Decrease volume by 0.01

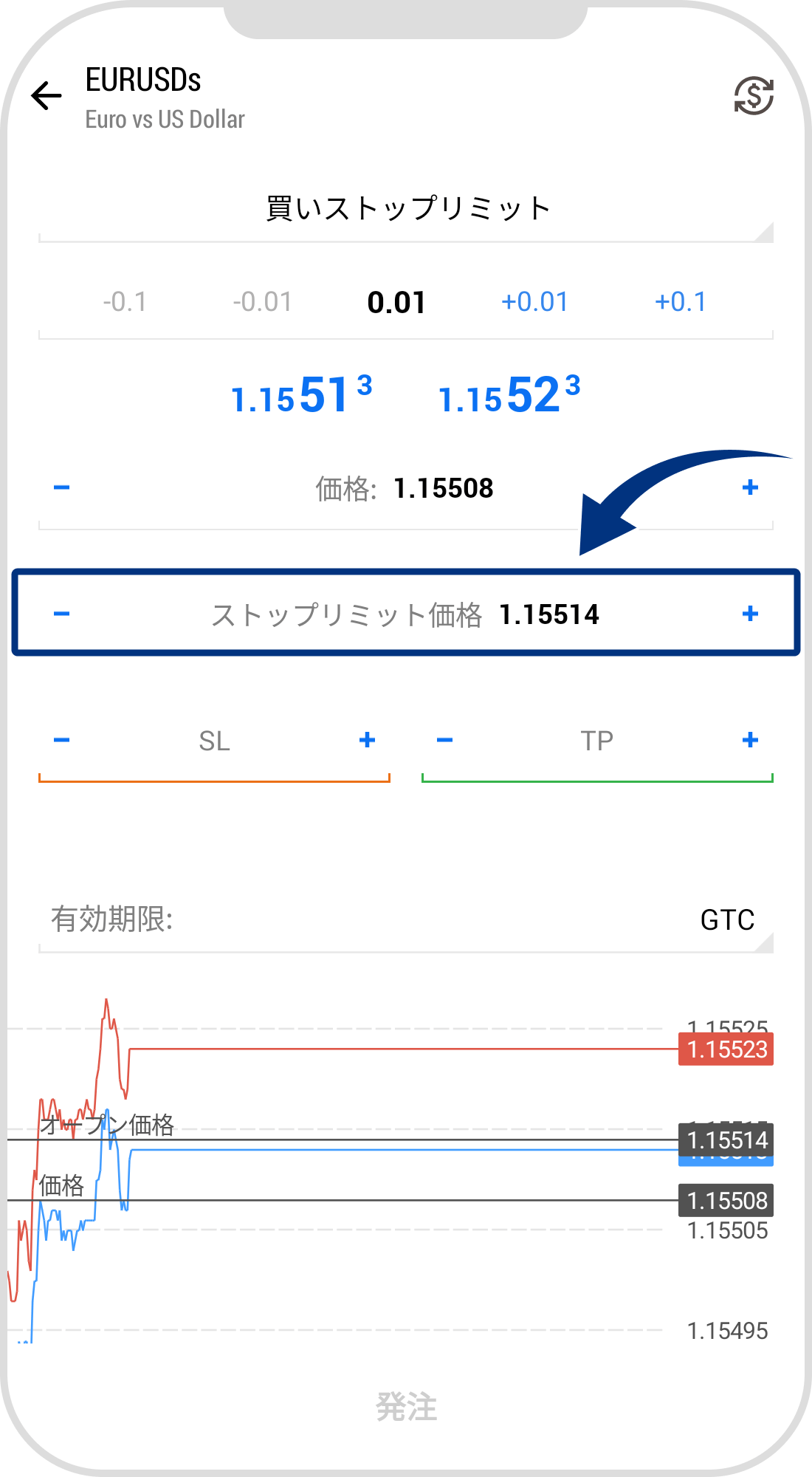coord(262,301)
